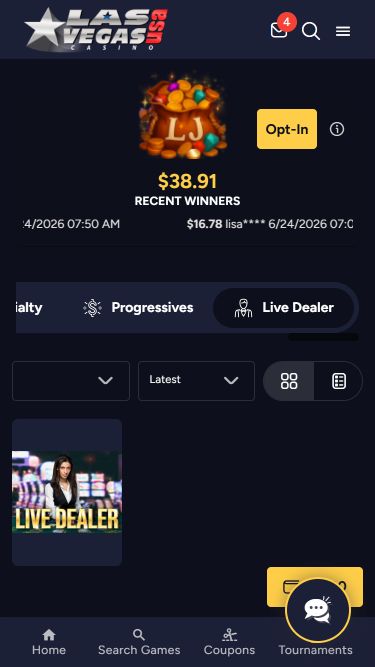This screenshot has width=375, height=667.
Task: Open the hamburger menu
Action: tap(343, 31)
